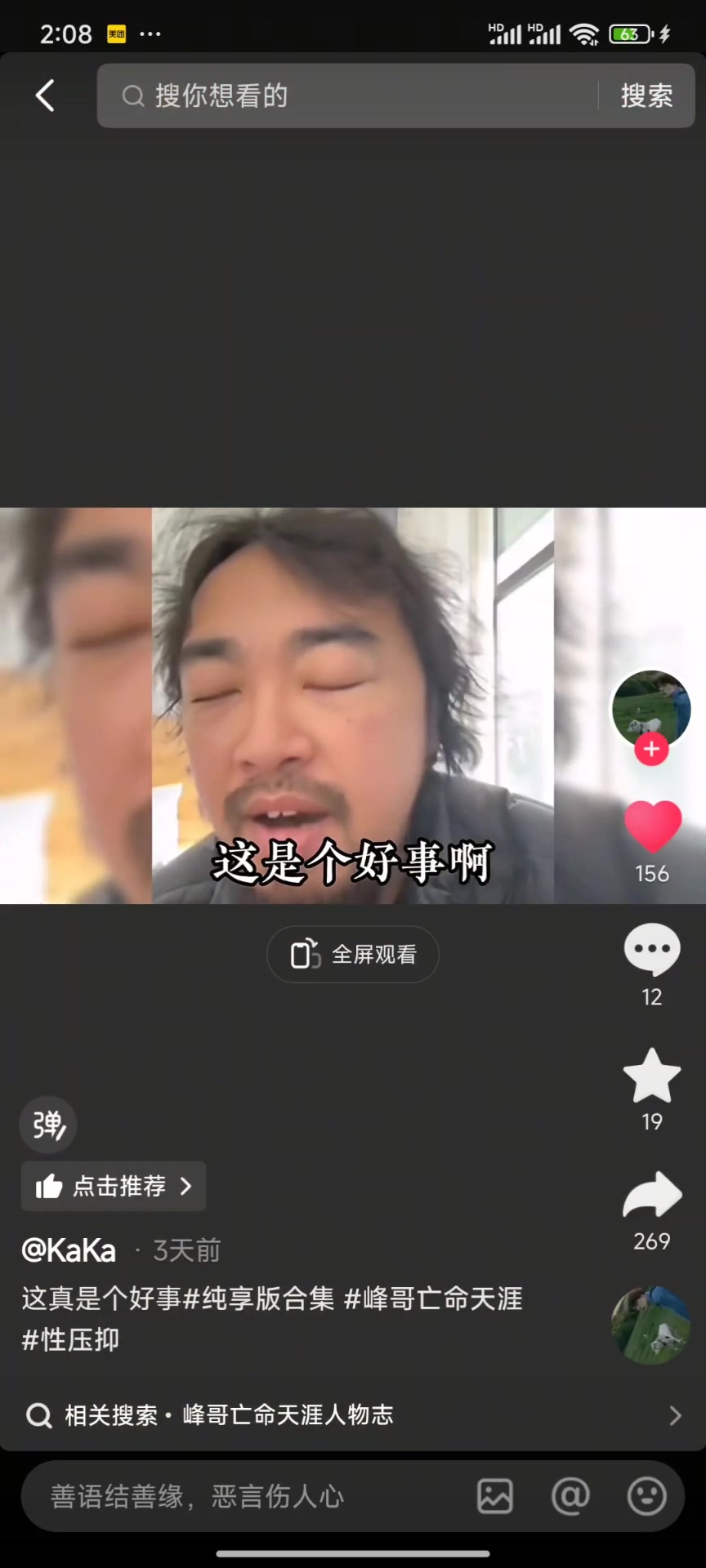The height and width of the screenshot is (1568, 706).
Task: Tap the 搜索 button
Action: point(646,96)
